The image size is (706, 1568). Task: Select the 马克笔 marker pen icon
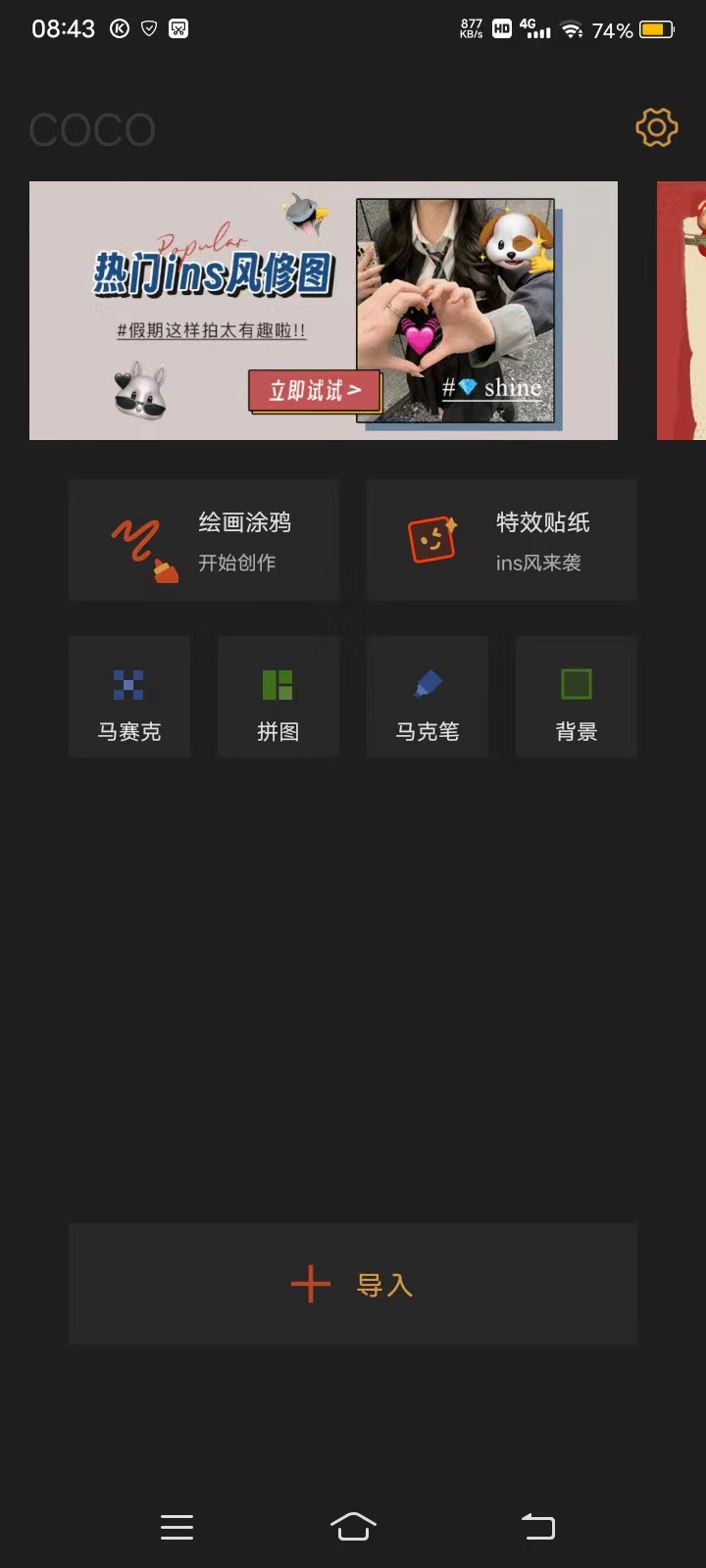click(x=427, y=683)
